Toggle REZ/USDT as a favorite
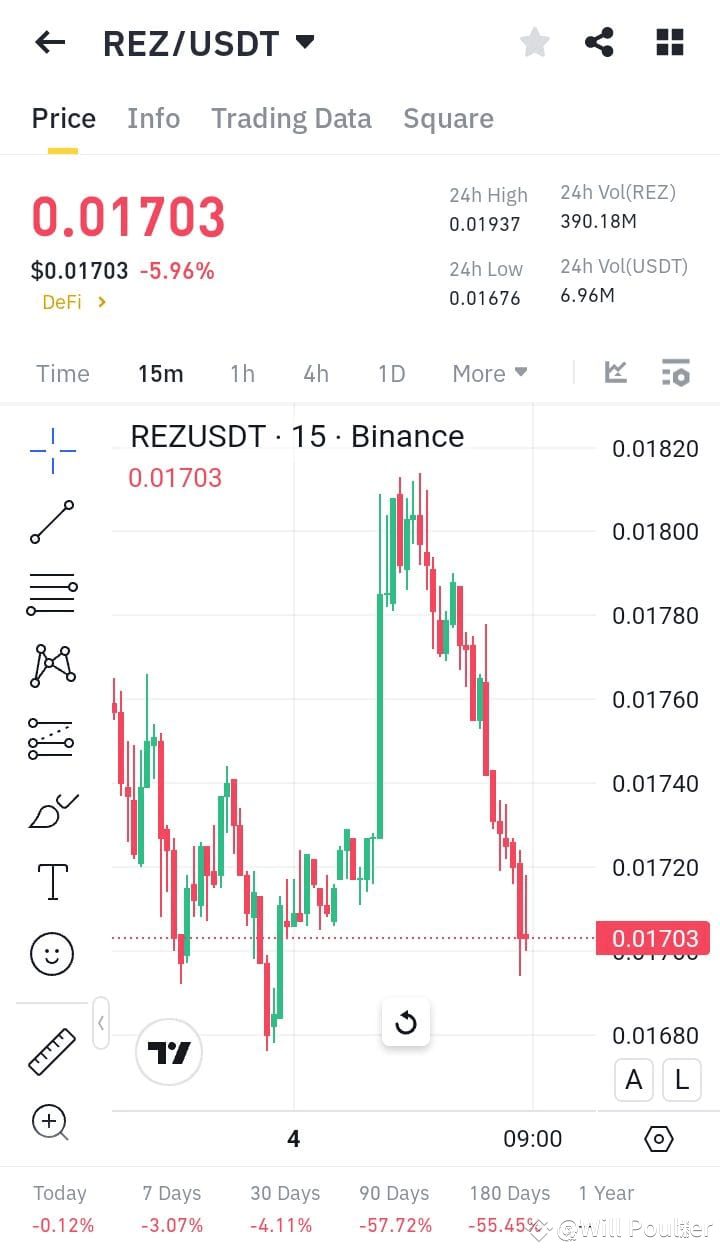Screen dimensions: 720x1251 [534, 42]
